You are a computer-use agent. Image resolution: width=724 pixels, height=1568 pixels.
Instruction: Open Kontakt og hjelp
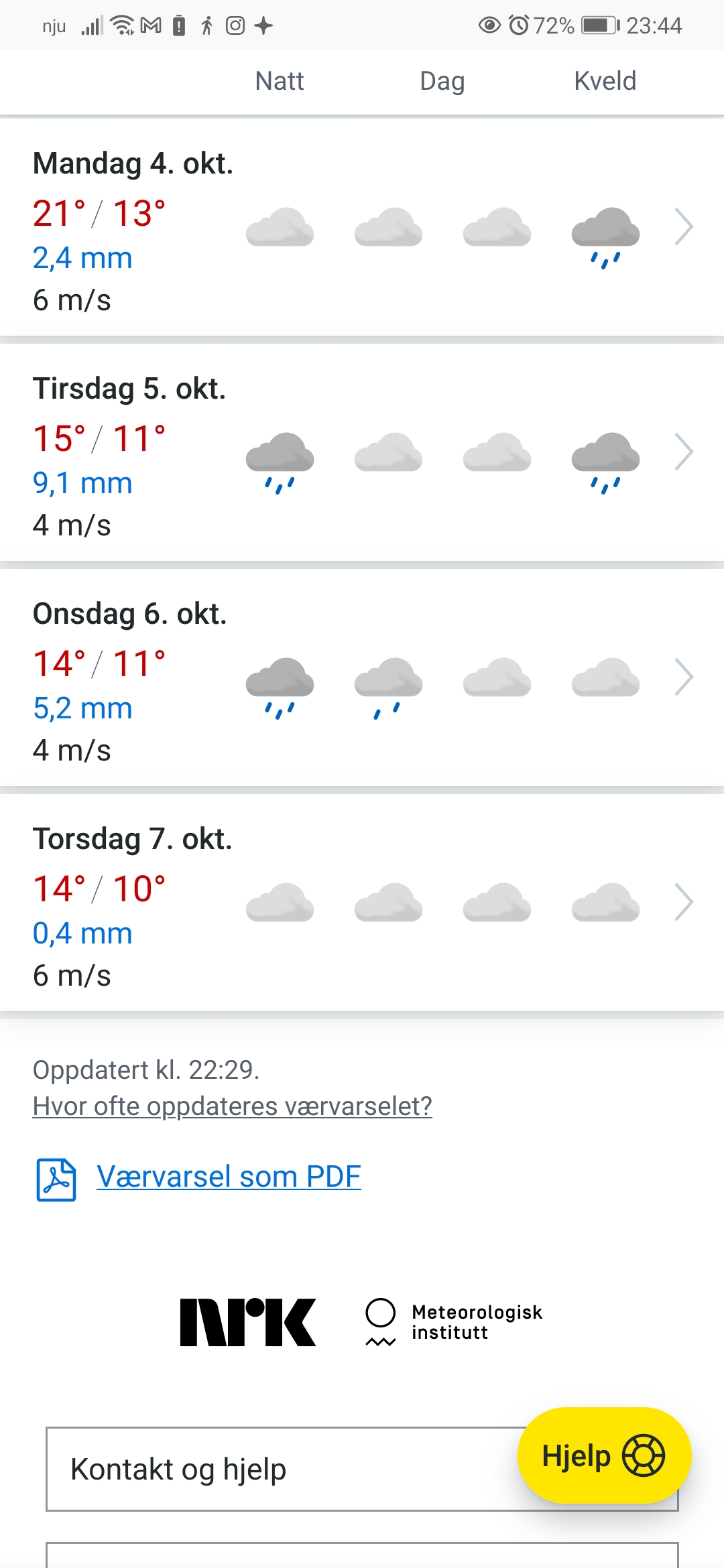(268, 1469)
